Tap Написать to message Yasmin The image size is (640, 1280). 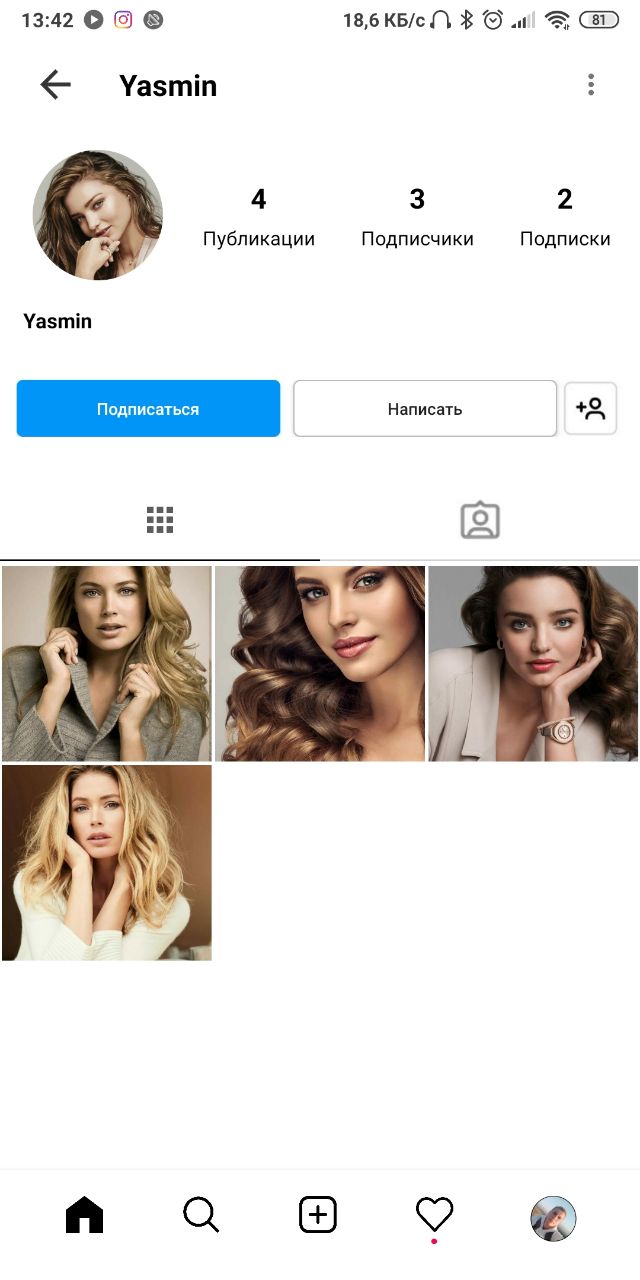(x=425, y=409)
